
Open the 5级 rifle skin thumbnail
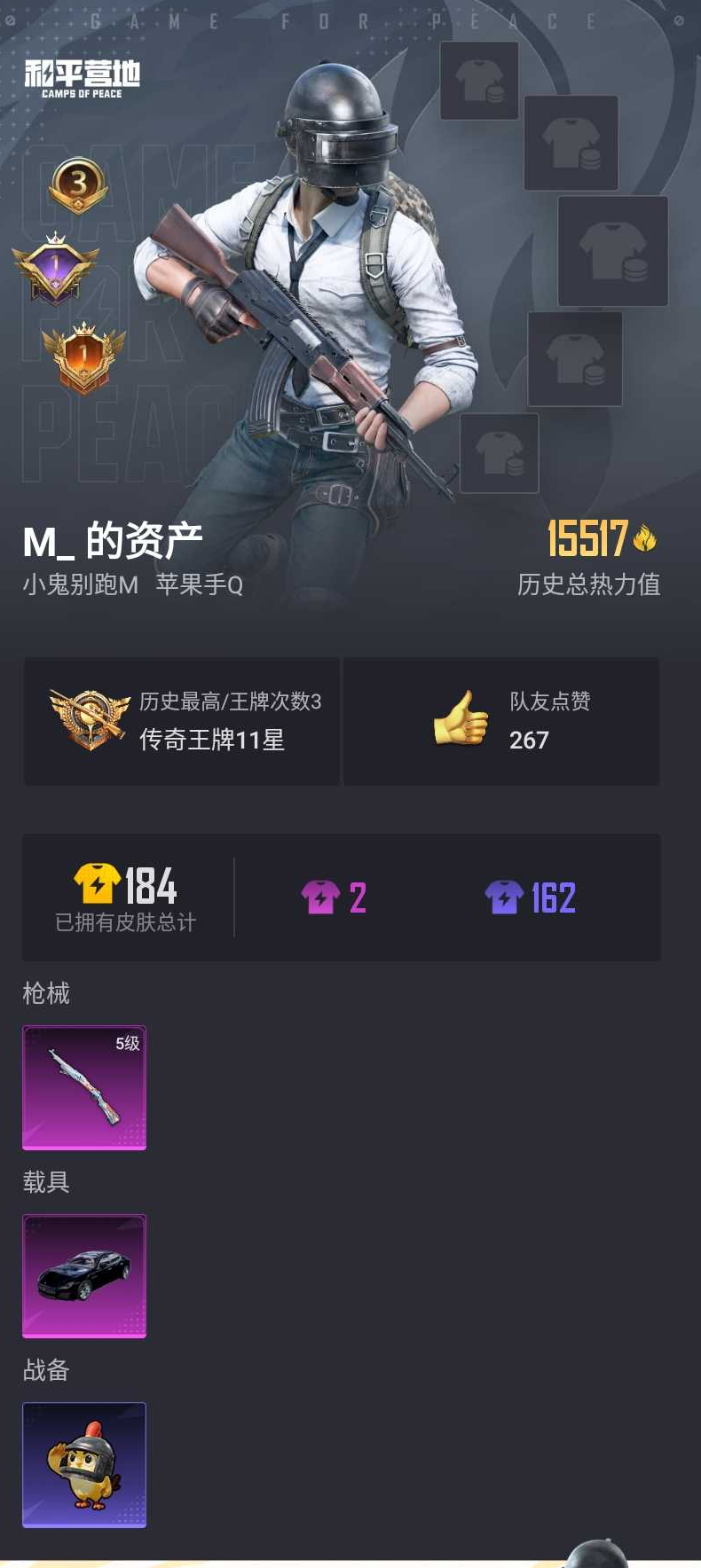pyautogui.click(x=83, y=1087)
